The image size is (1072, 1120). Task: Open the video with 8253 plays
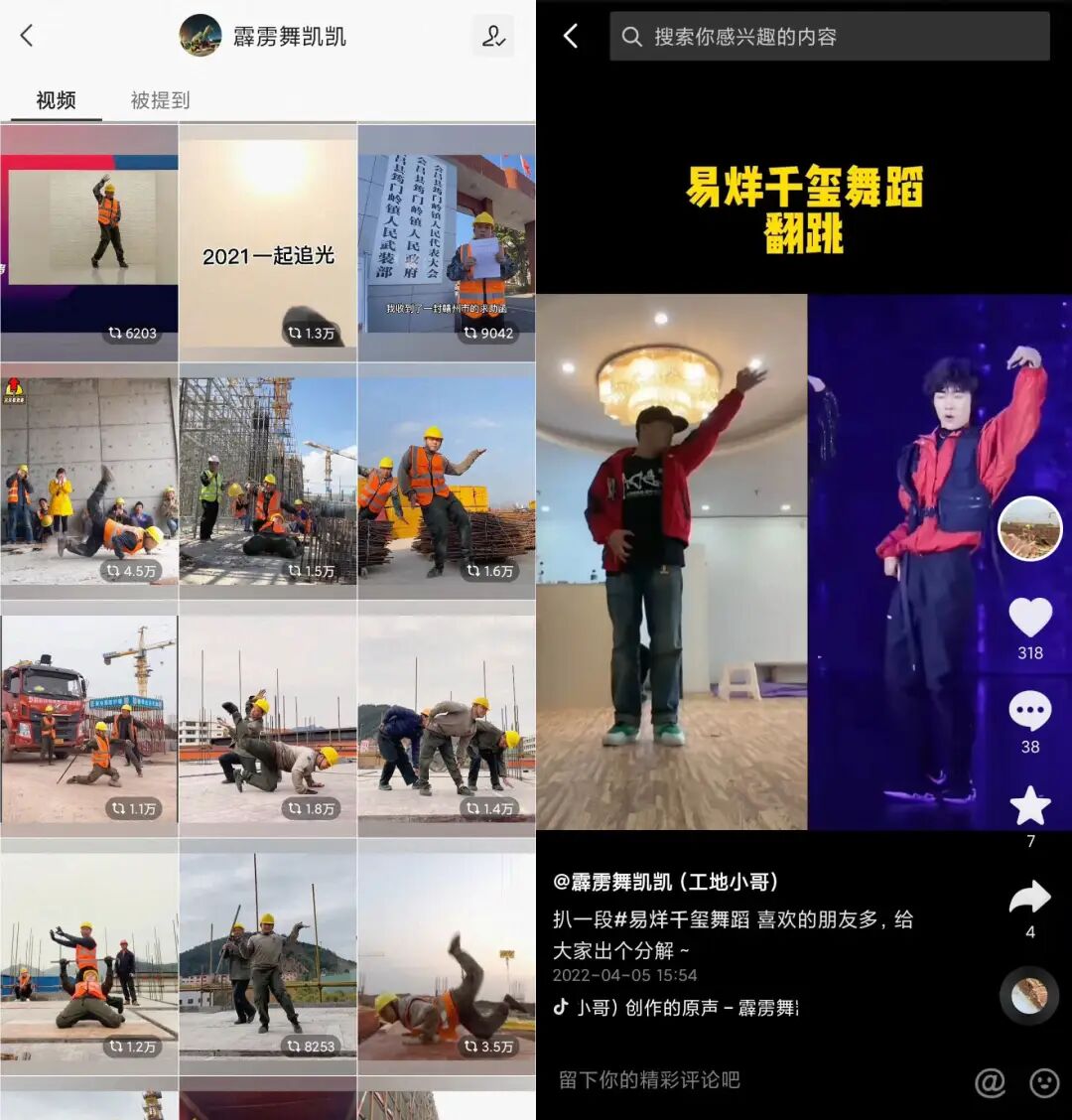(268, 958)
